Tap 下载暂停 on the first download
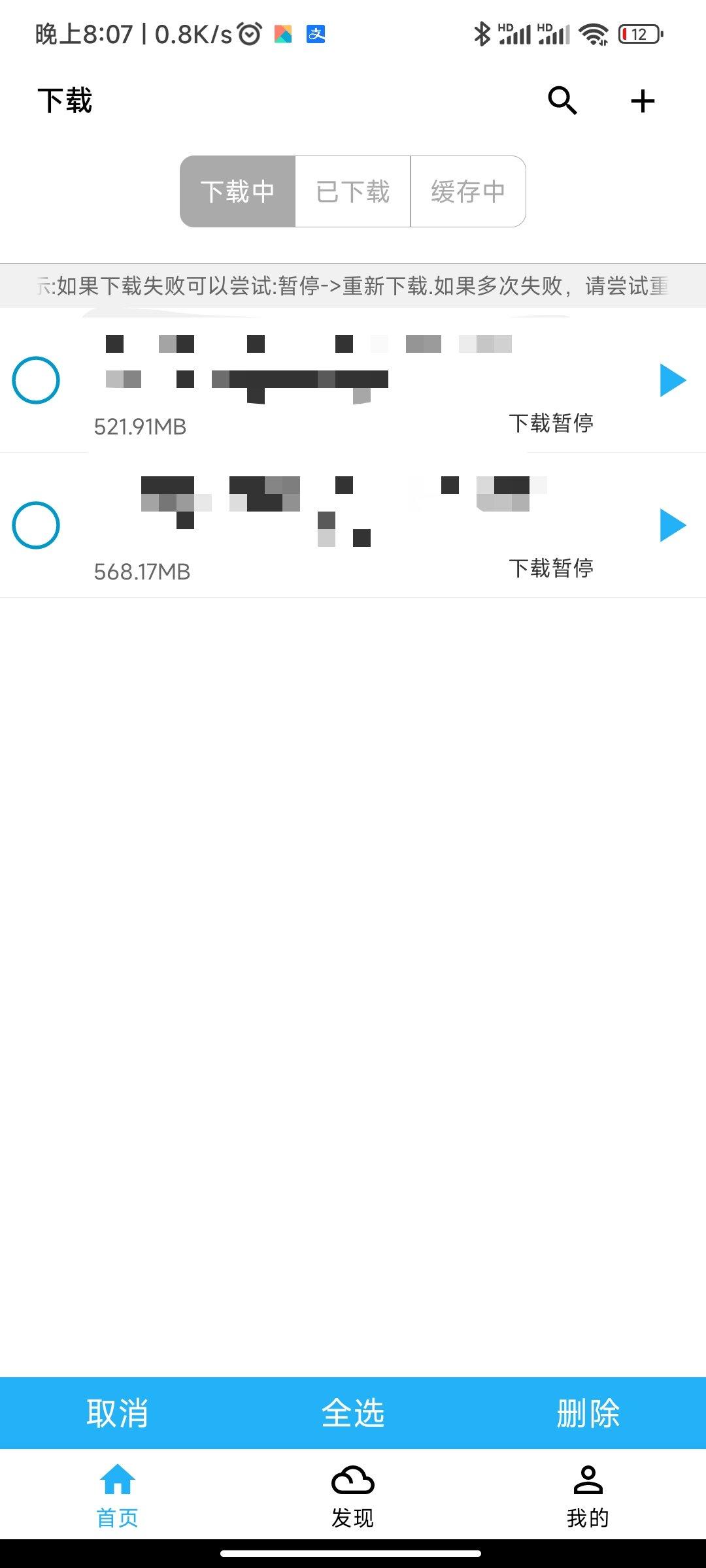Screen dimensions: 706x1568 (x=552, y=423)
